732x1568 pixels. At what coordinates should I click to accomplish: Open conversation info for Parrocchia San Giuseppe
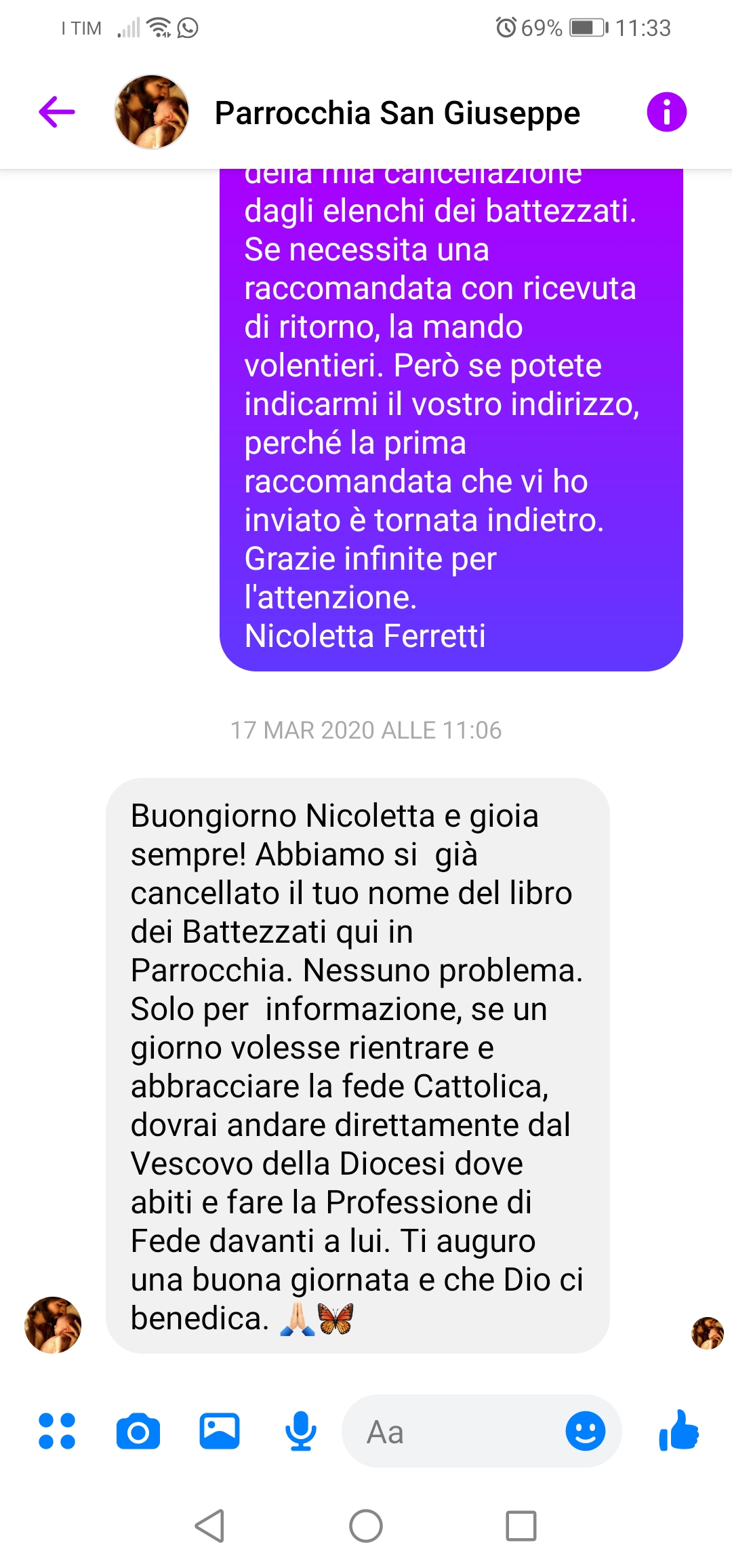(x=666, y=112)
